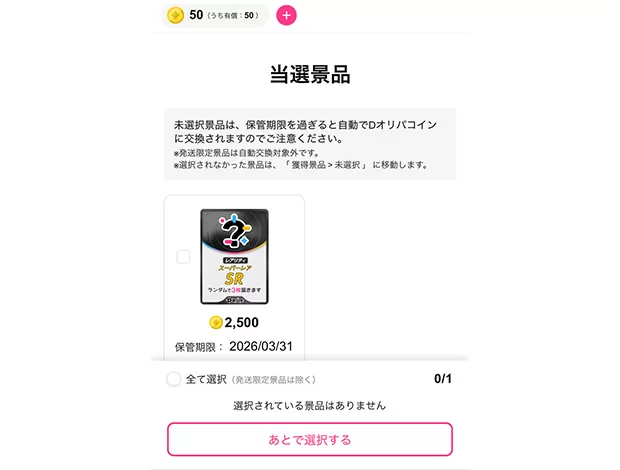The height and width of the screenshot is (470, 620).
Task: Toggle the 全て選択 select-all checkbox
Action: tap(174, 379)
